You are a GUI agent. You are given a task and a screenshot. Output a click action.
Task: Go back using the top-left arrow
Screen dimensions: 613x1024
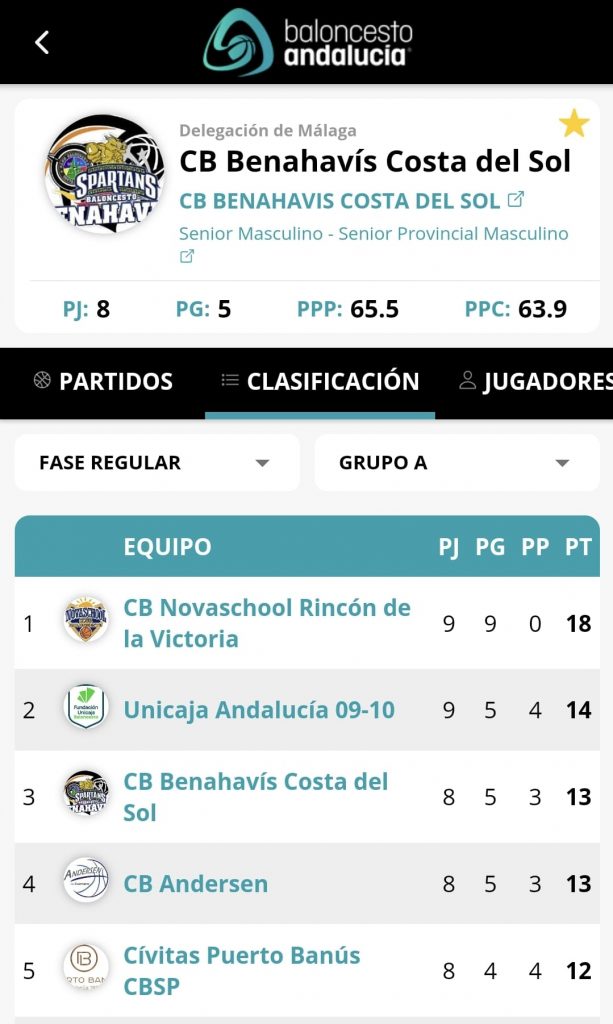coord(41,42)
